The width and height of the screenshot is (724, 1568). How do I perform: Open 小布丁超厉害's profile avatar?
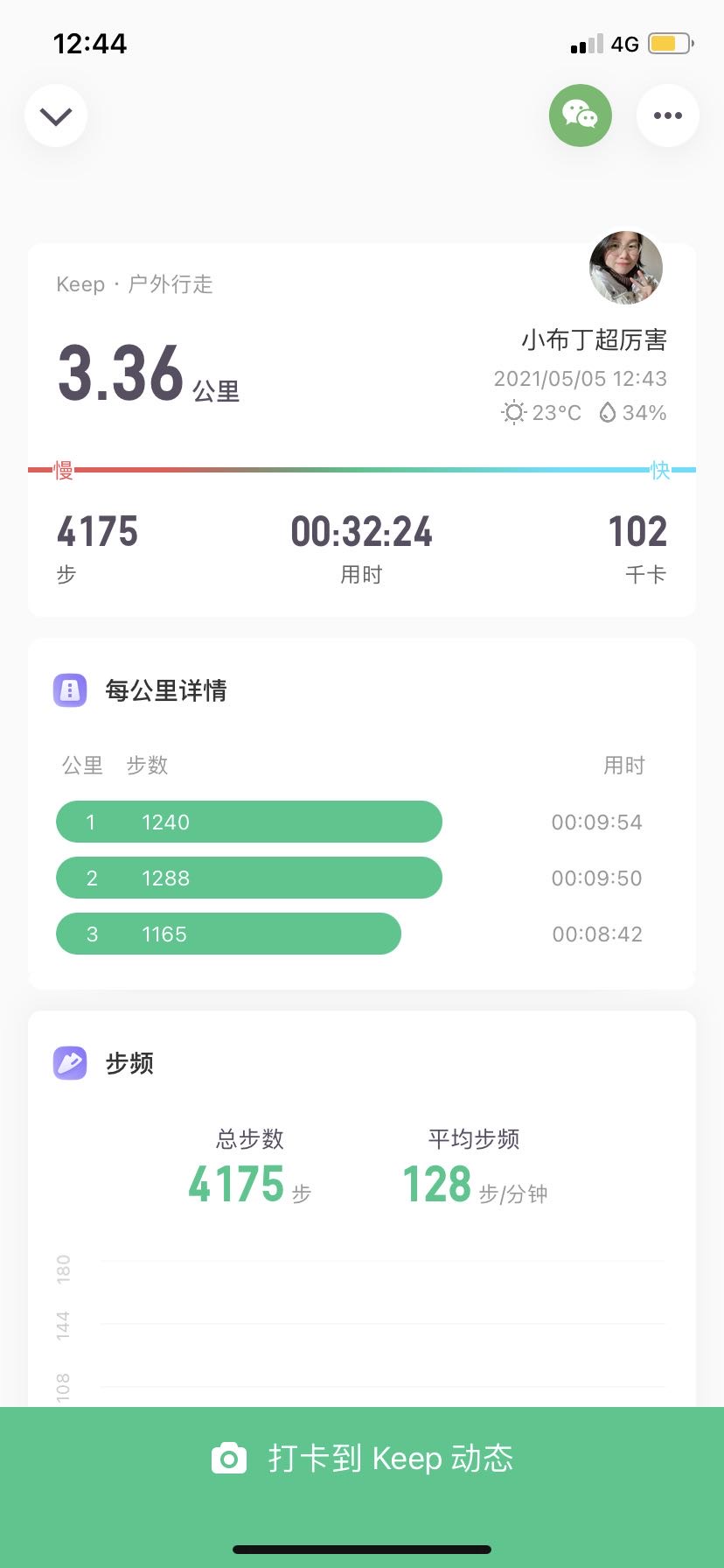tap(625, 268)
